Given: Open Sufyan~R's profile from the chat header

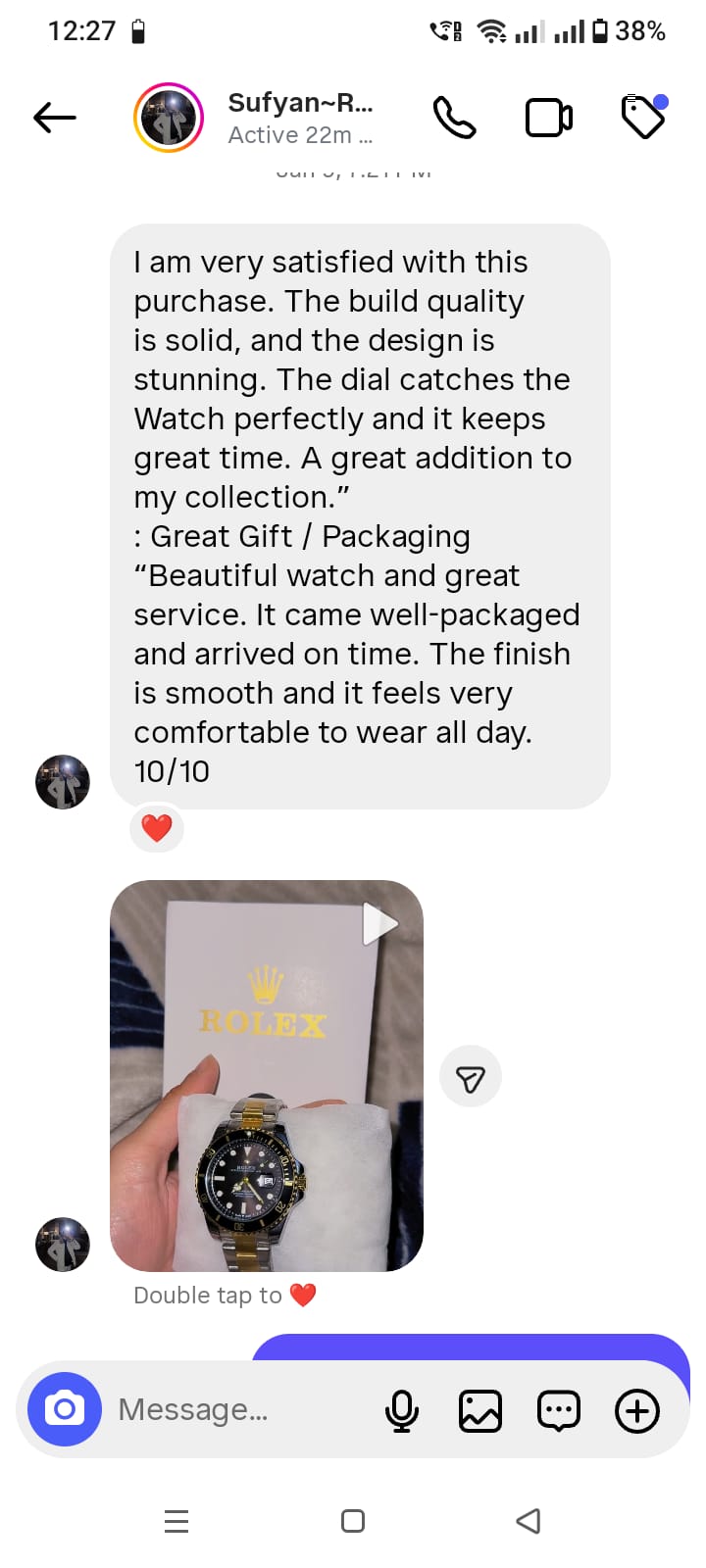Looking at the screenshot, I should (299, 118).
